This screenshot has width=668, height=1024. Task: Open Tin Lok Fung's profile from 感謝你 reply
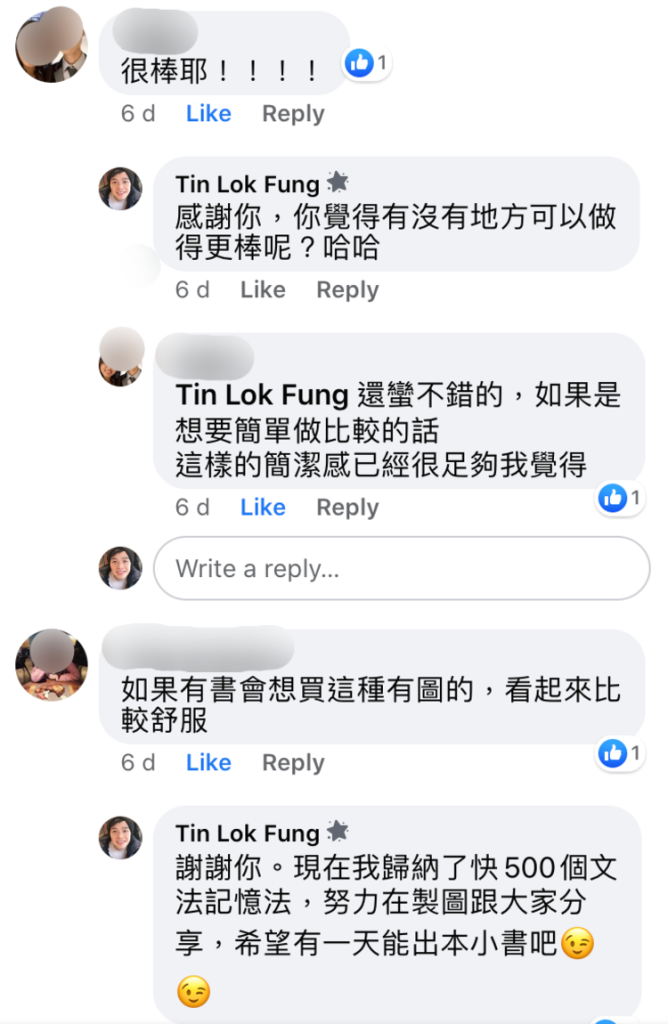point(247,184)
